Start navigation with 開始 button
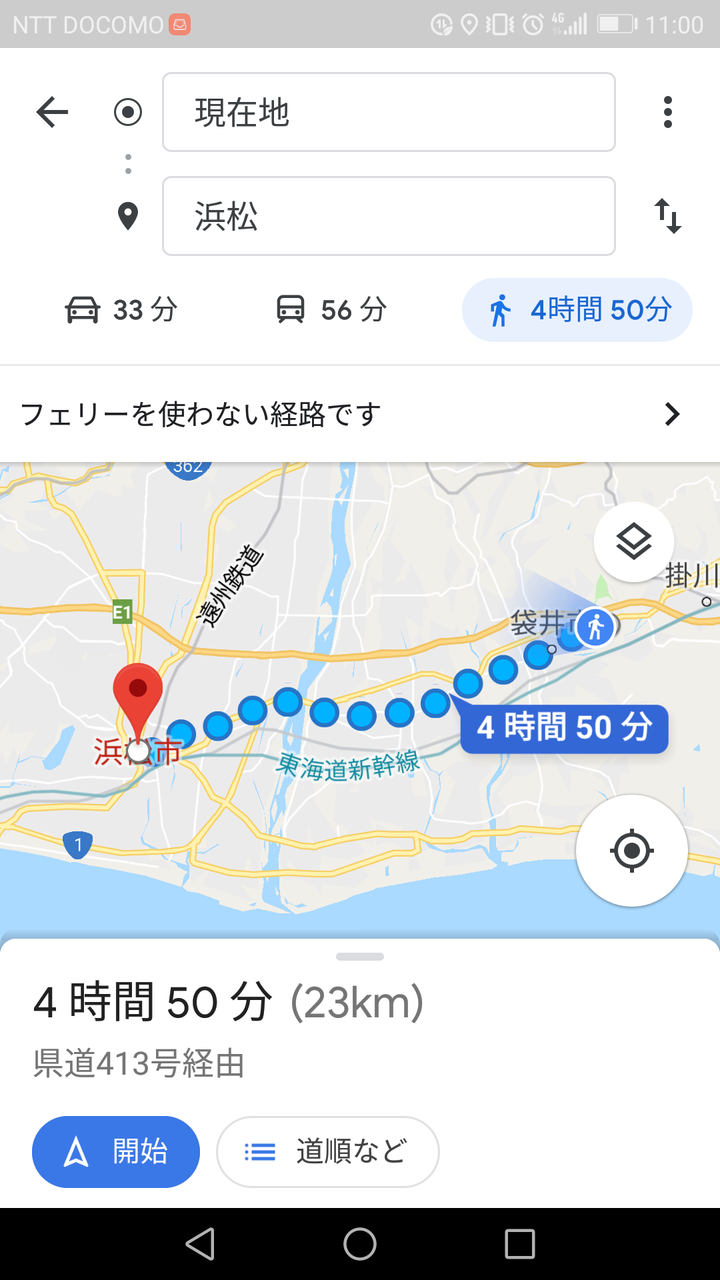This screenshot has width=720, height=1280. 116,1152
